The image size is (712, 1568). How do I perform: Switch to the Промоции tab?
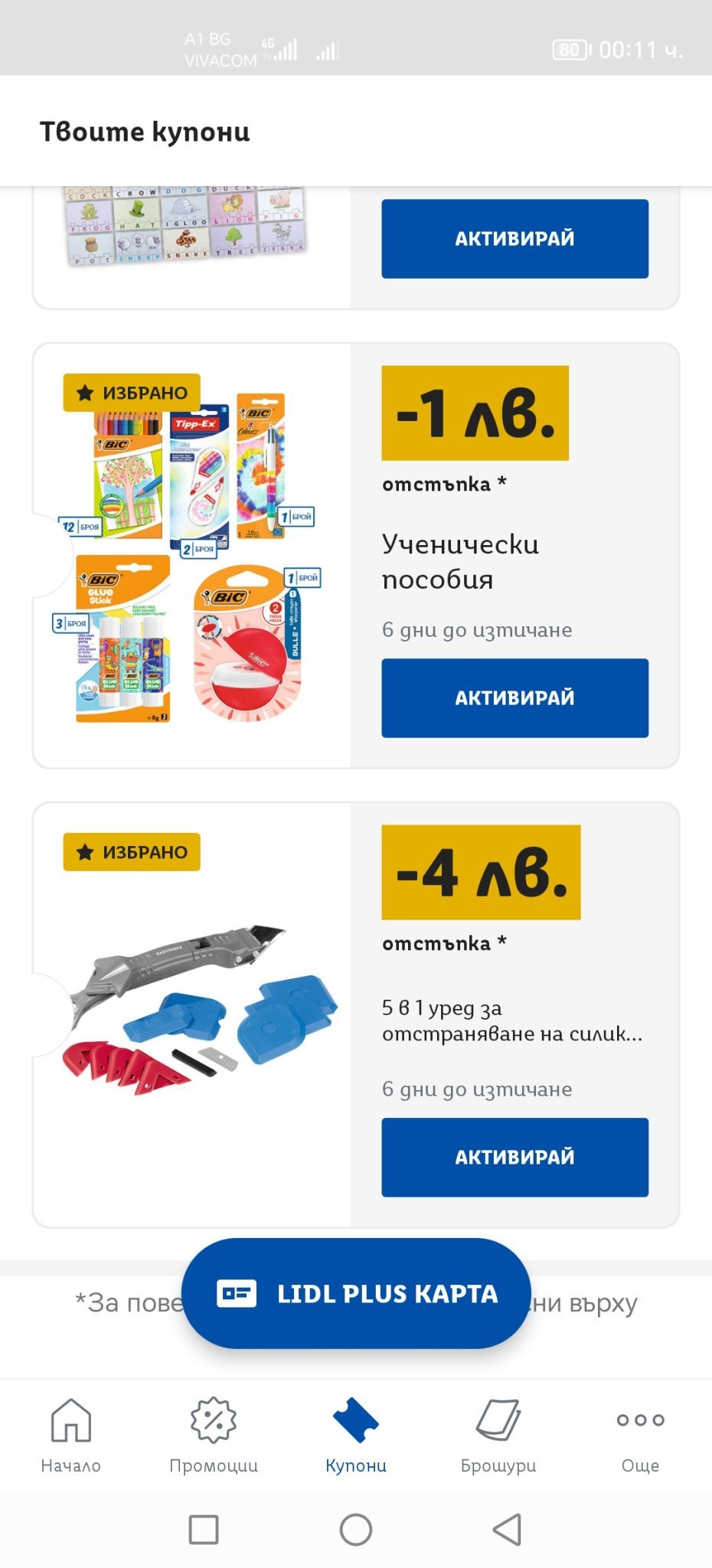(214, 1434)
